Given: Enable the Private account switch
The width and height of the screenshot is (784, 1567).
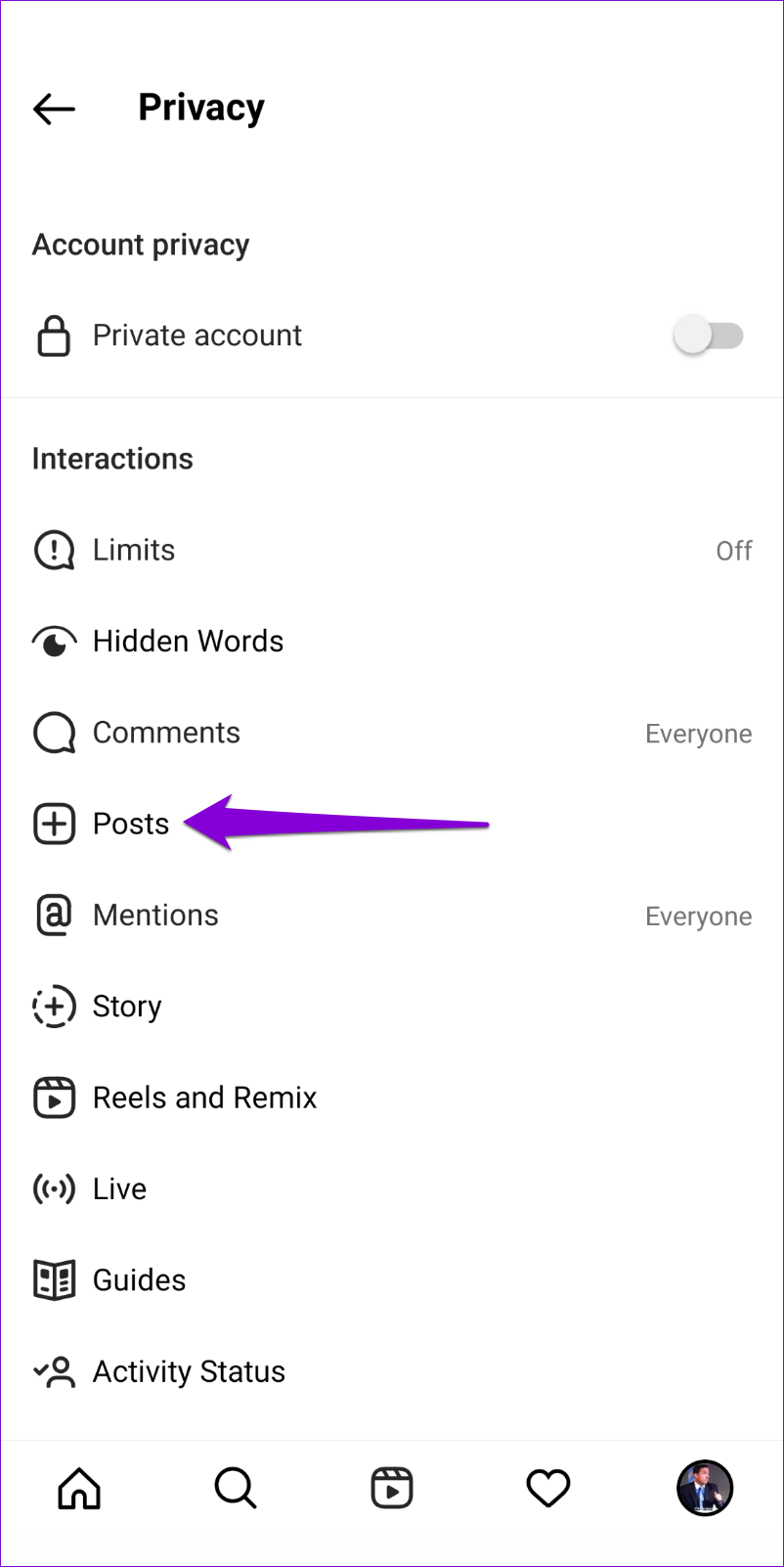Looking at the screenshot, I should [x=709, y=336].
